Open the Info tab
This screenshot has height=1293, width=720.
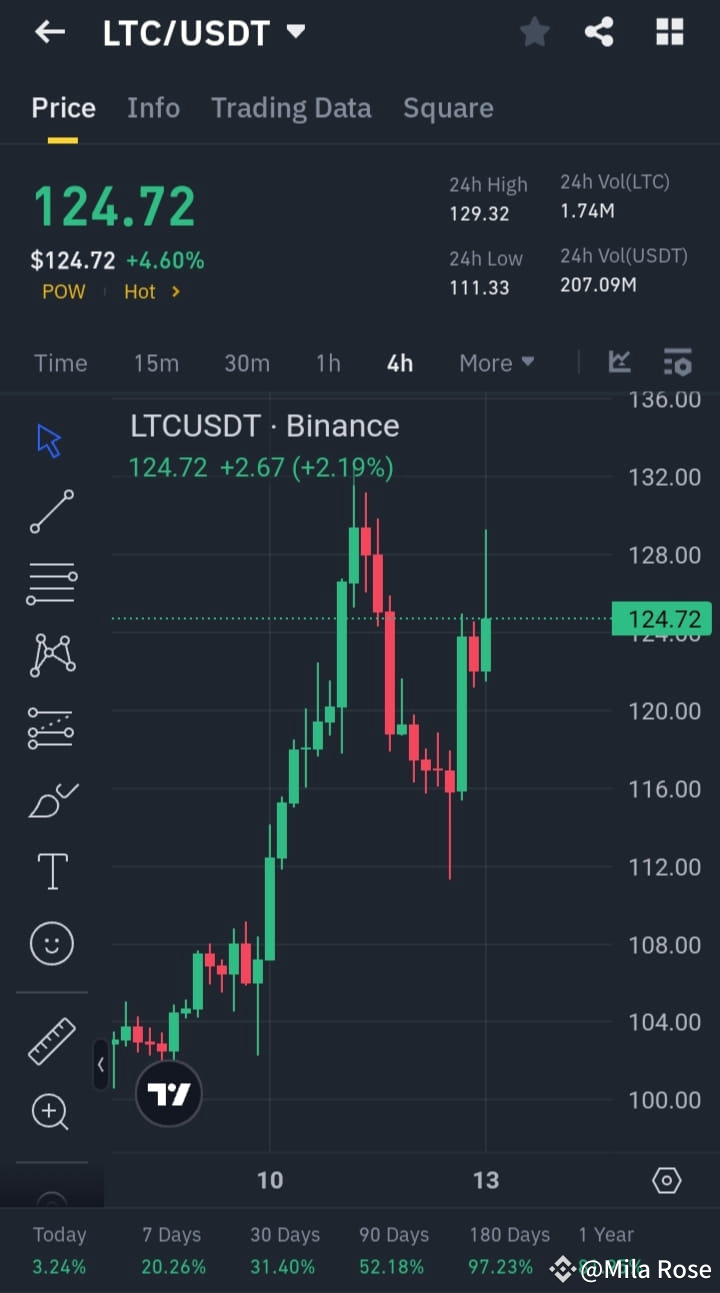click(x=153, y=108)
